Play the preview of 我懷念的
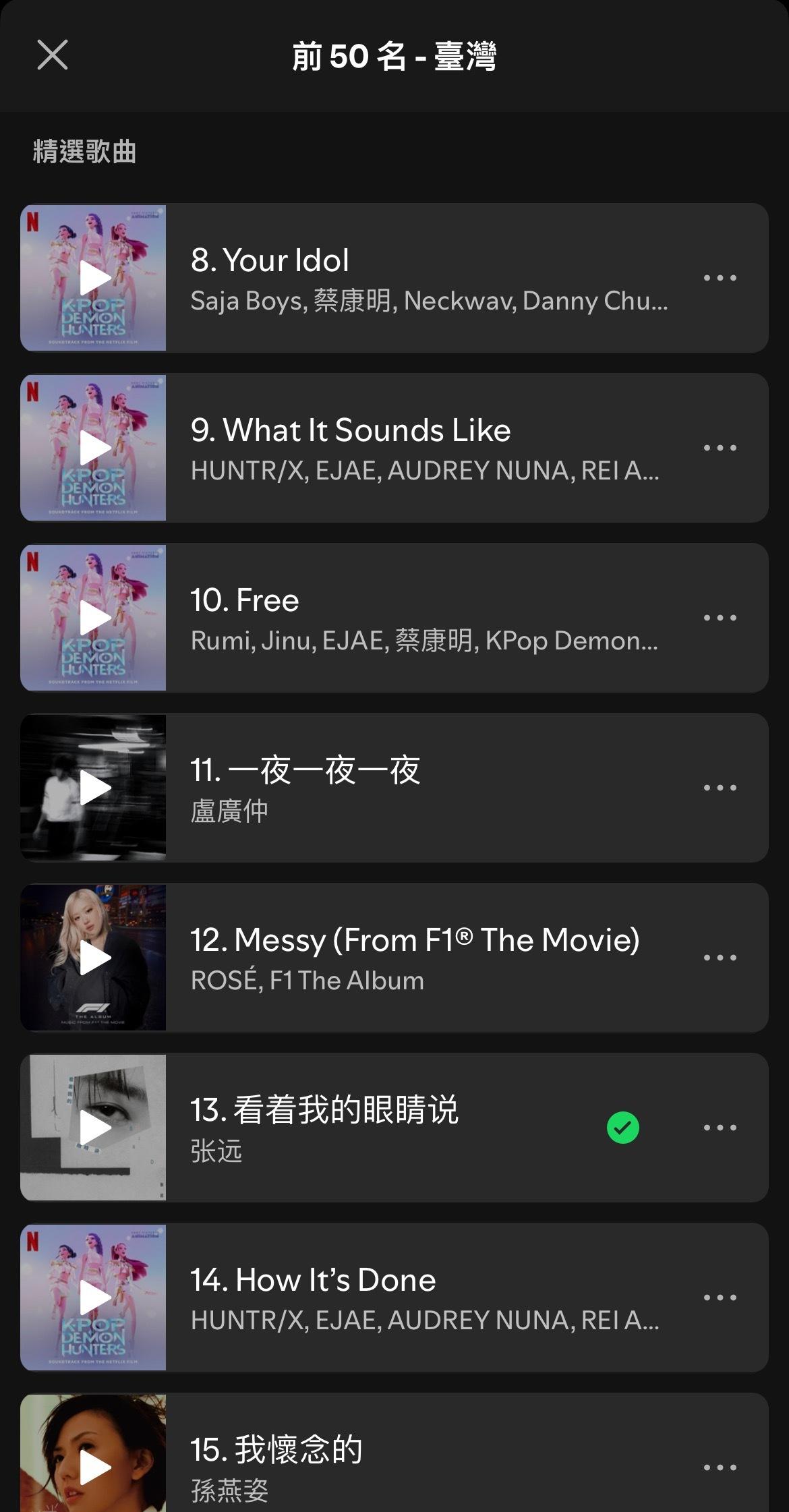Screen dimensions: 789x1512 94,1467
